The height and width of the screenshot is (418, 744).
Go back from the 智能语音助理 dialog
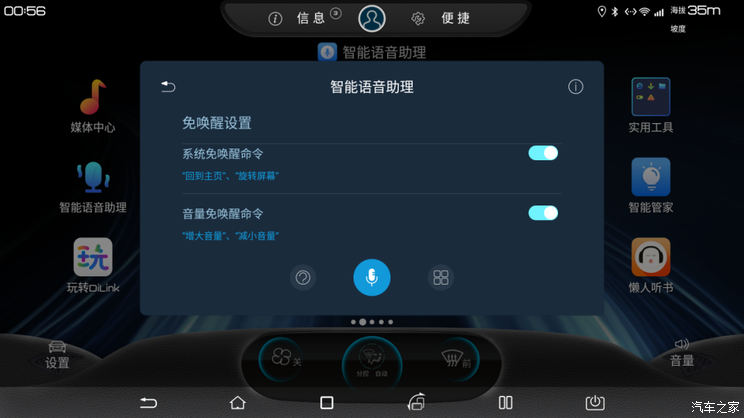(168, 87)
